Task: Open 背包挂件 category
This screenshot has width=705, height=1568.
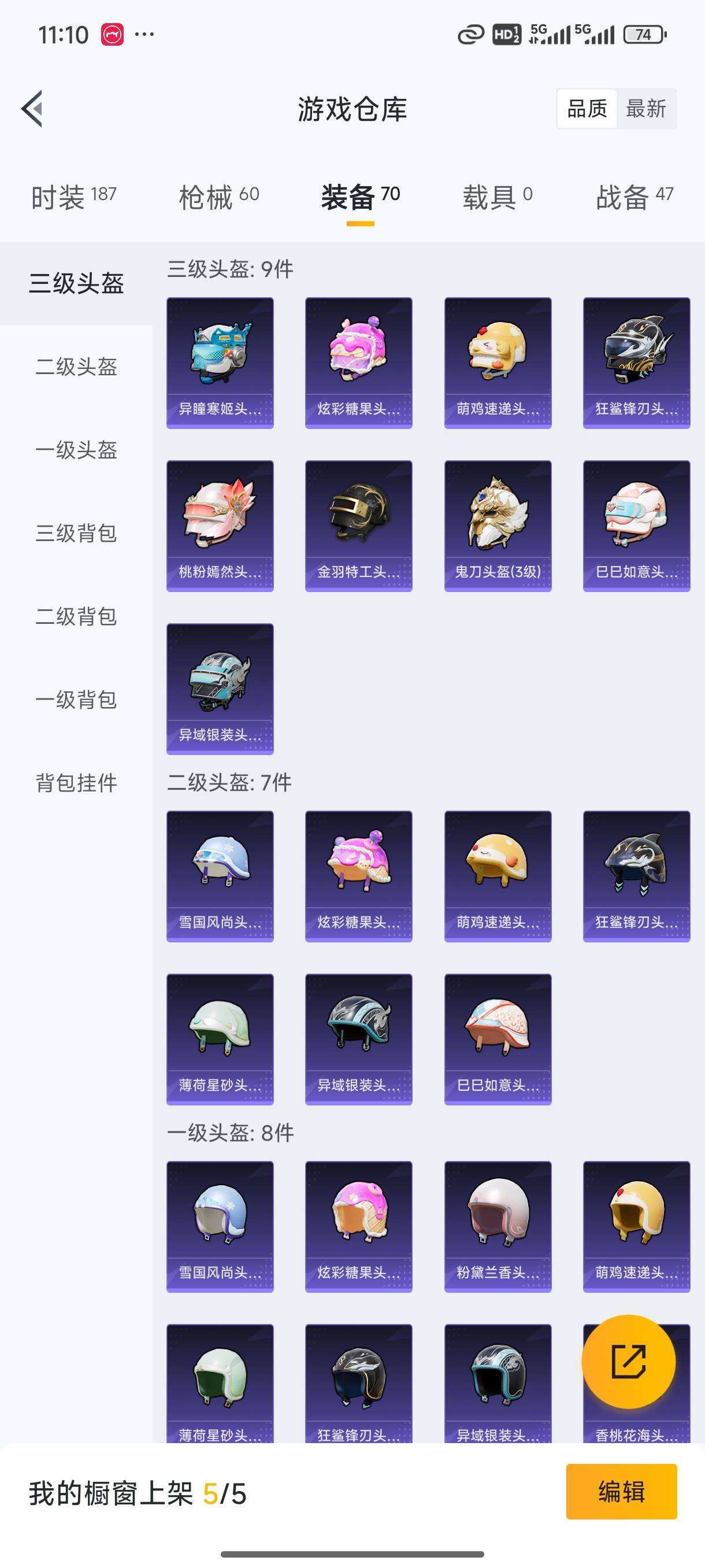Action: pos(76,783)
